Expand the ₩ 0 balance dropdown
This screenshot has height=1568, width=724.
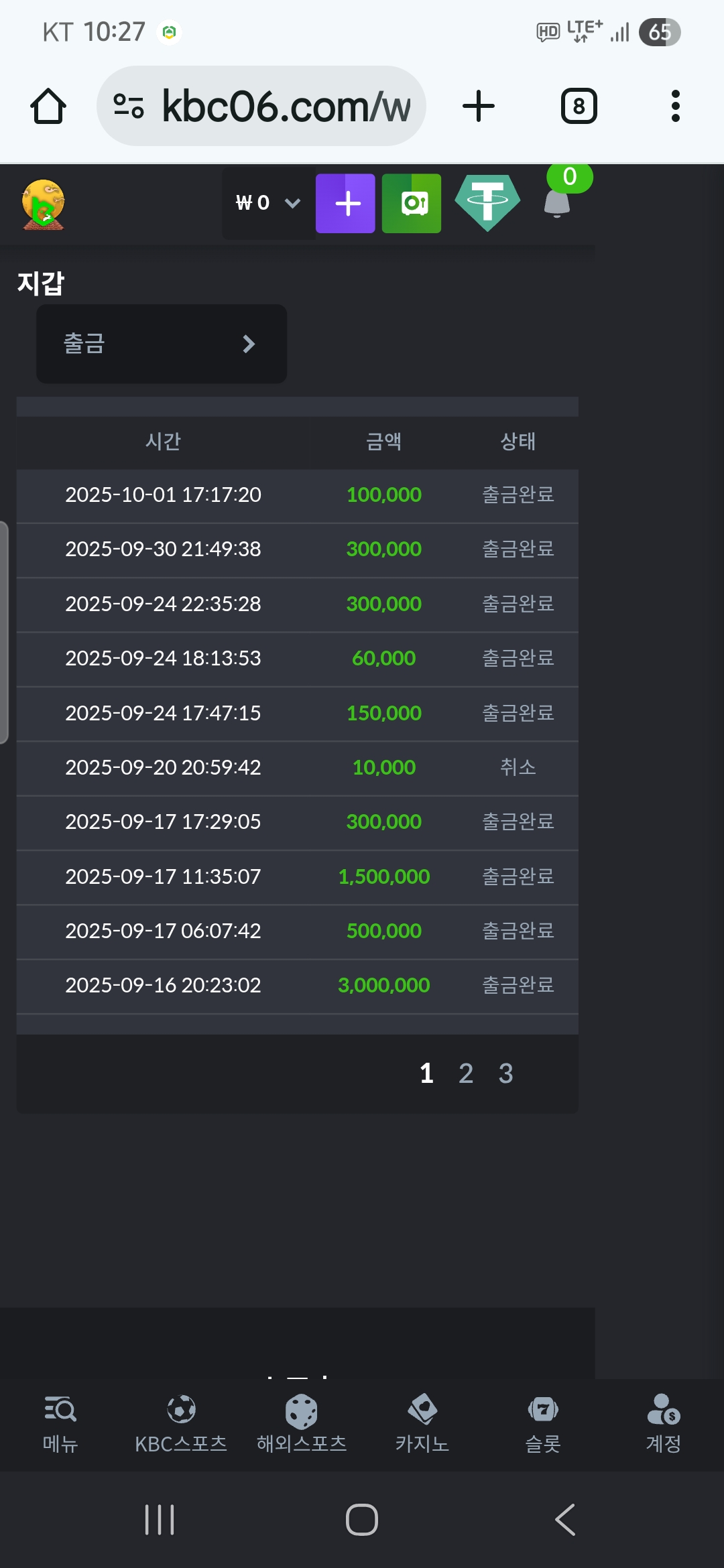[x=268, y=203]
